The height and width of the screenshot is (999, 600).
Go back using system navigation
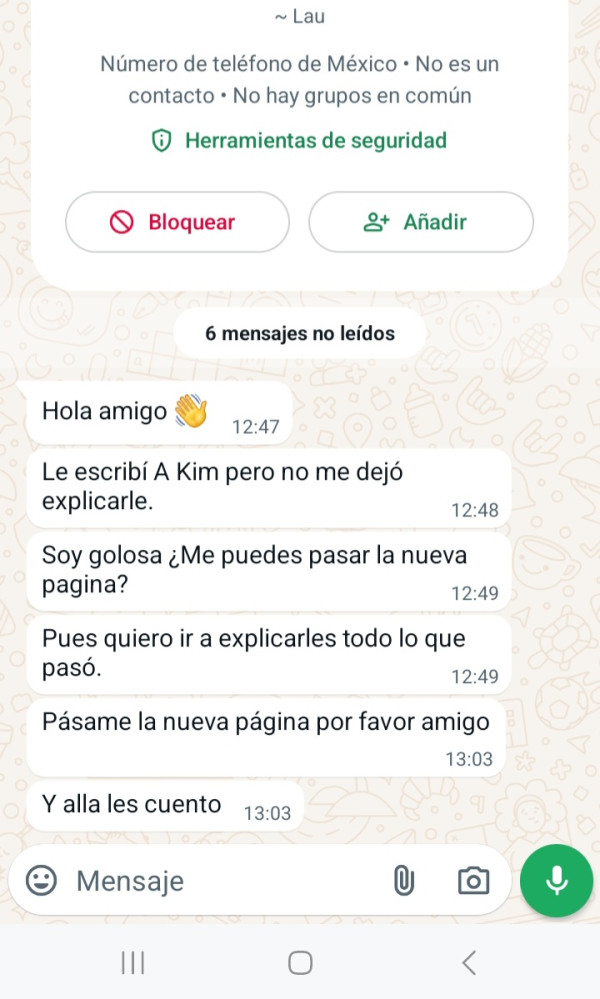(x=468, y=963)
